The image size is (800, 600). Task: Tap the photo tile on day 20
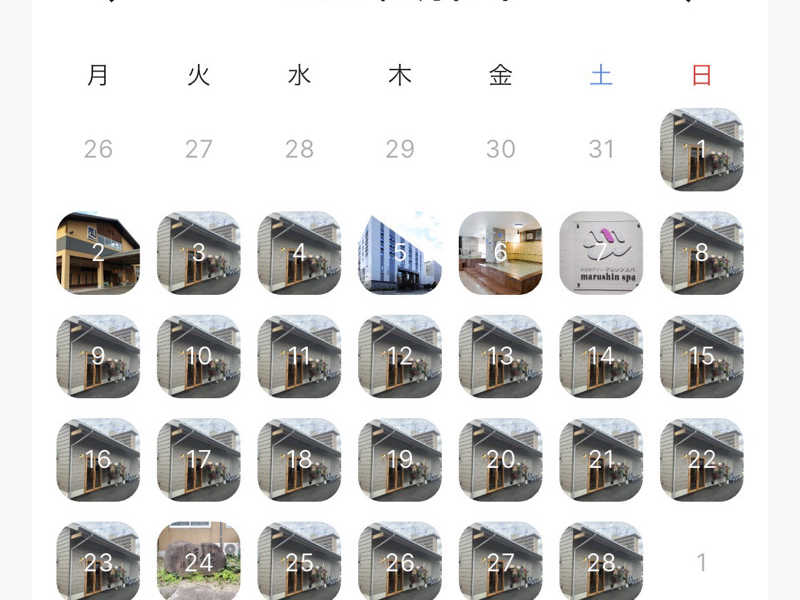click(500, 459)
